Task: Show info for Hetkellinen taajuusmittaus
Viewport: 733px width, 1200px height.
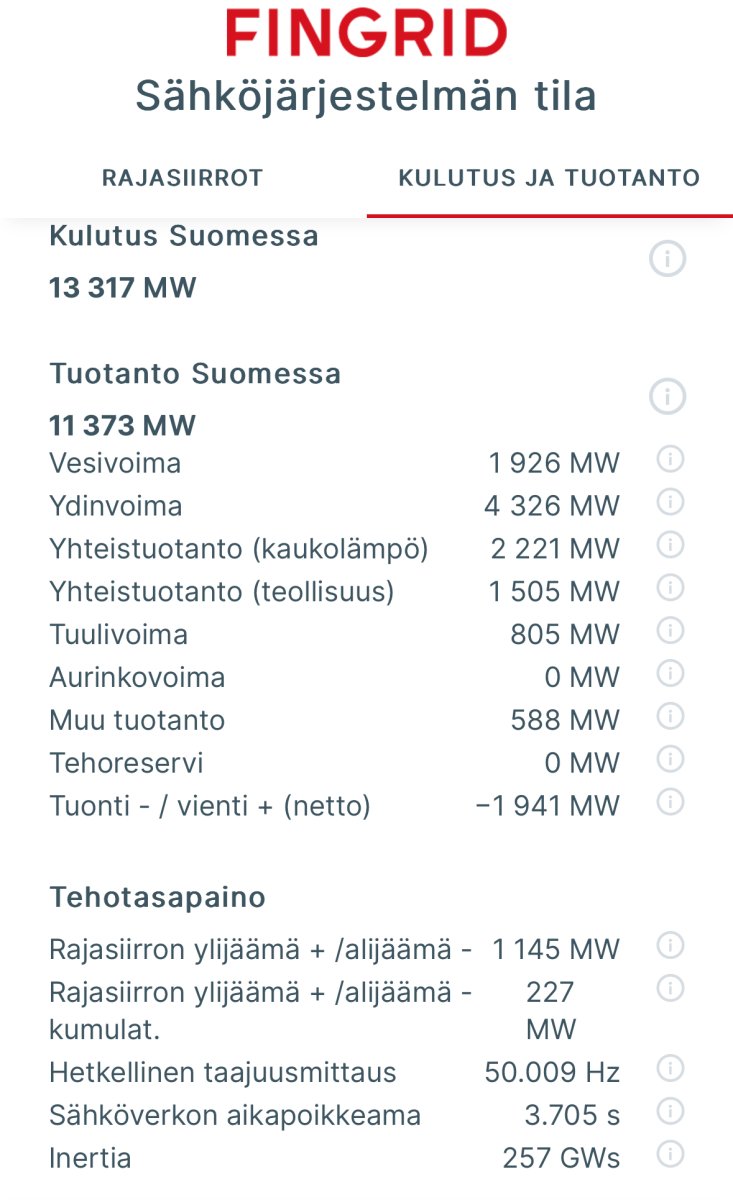Action: coord(670,1069)
